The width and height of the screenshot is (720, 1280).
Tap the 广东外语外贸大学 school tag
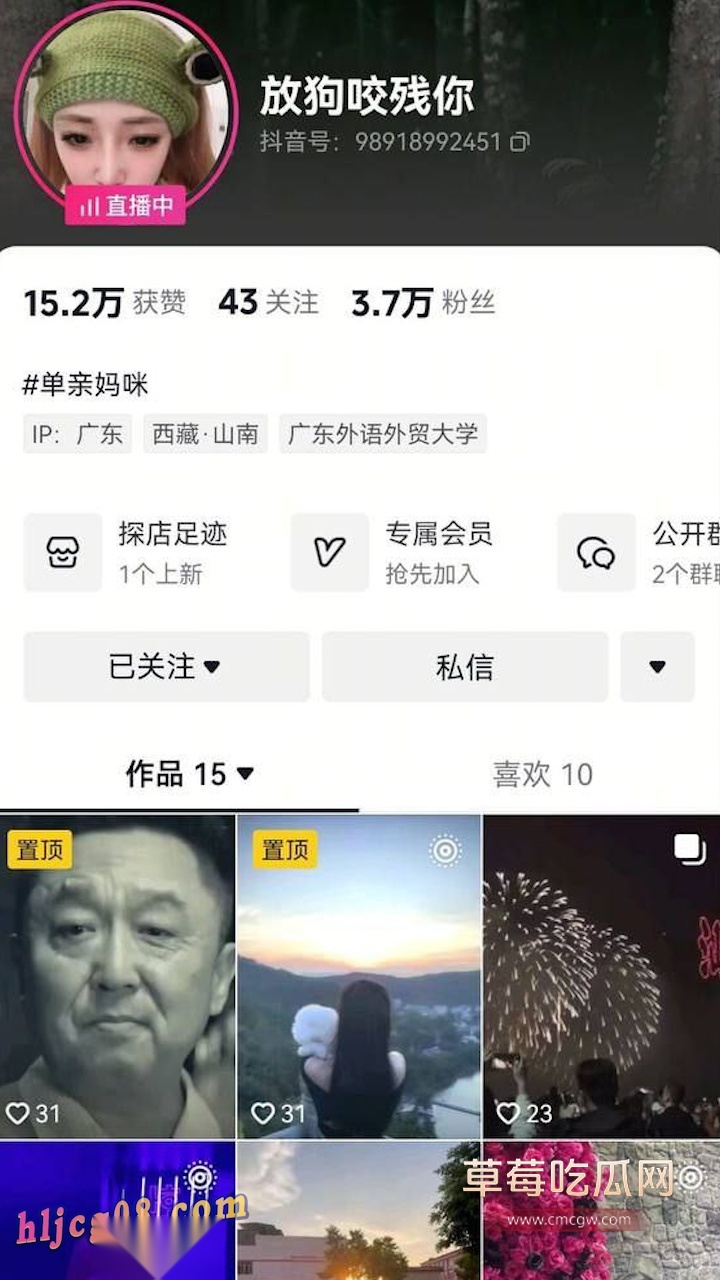(382, 434)
